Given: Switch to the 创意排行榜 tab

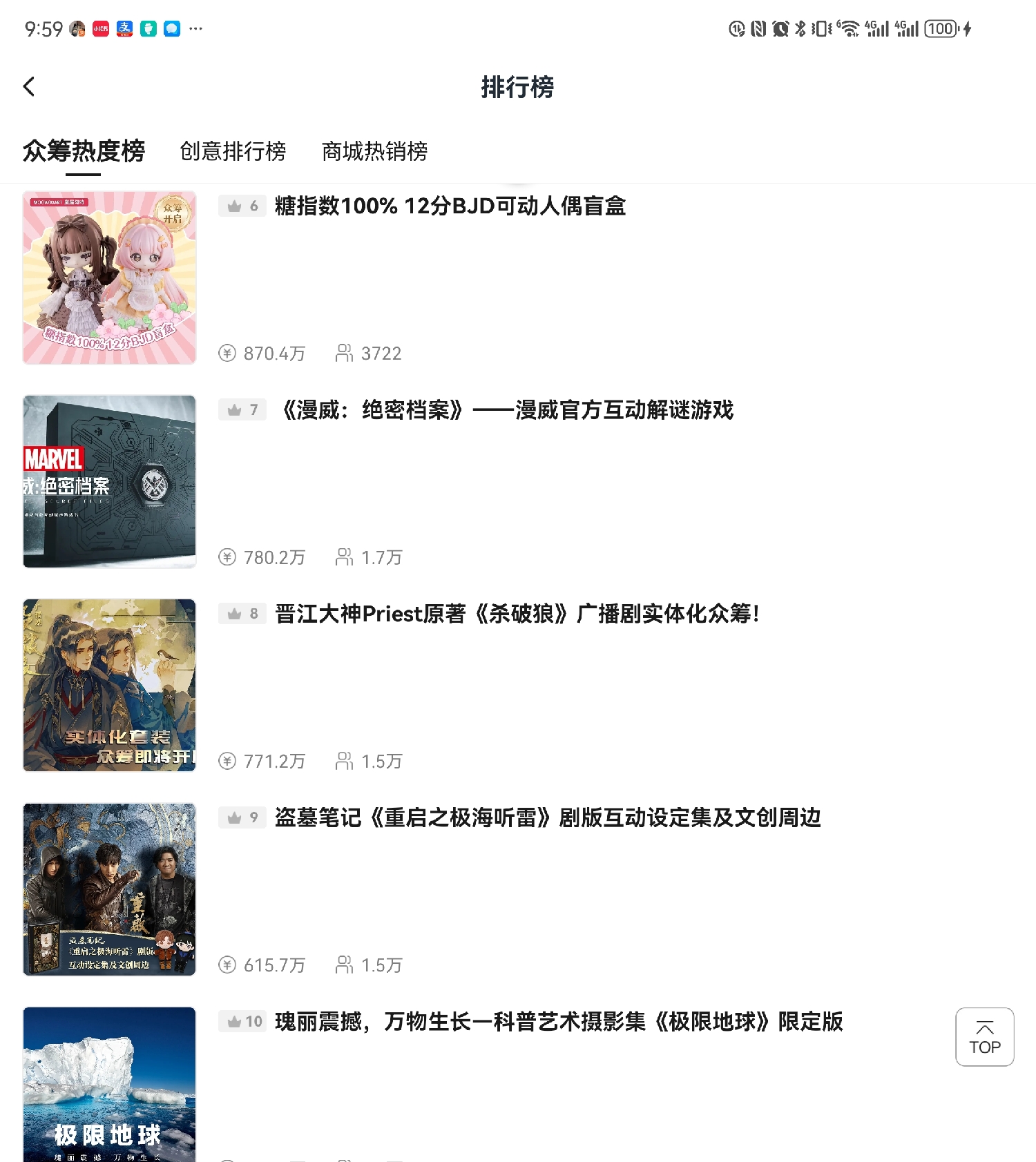Looking at the screenshot, I should pyautogui.click(x=233, y=151).
